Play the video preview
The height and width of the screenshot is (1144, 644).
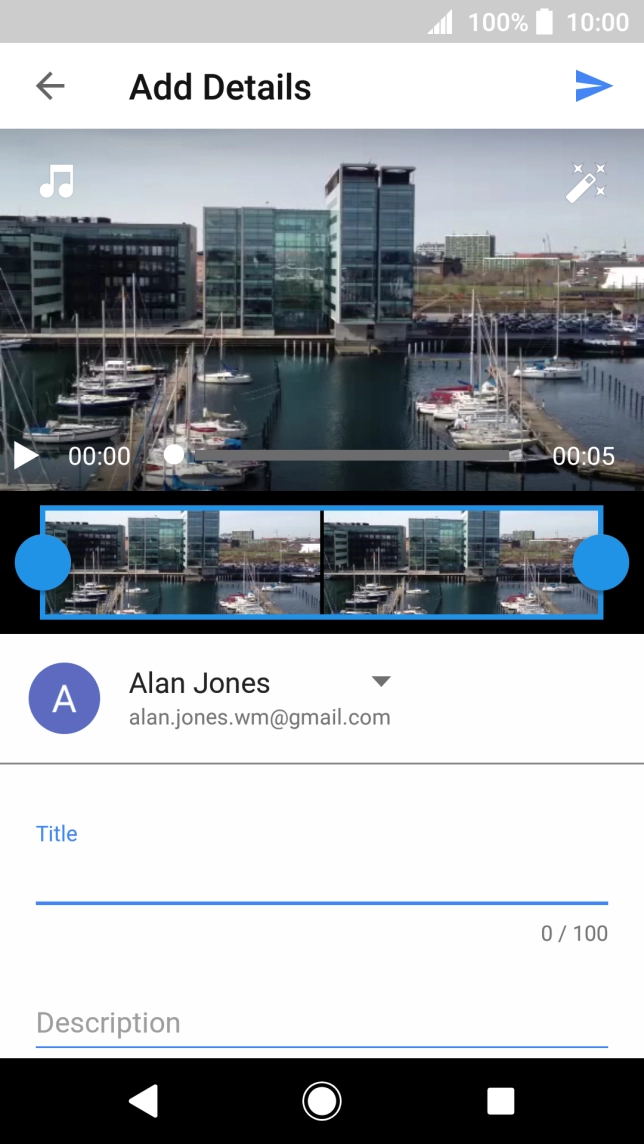[x=26, y=456]
